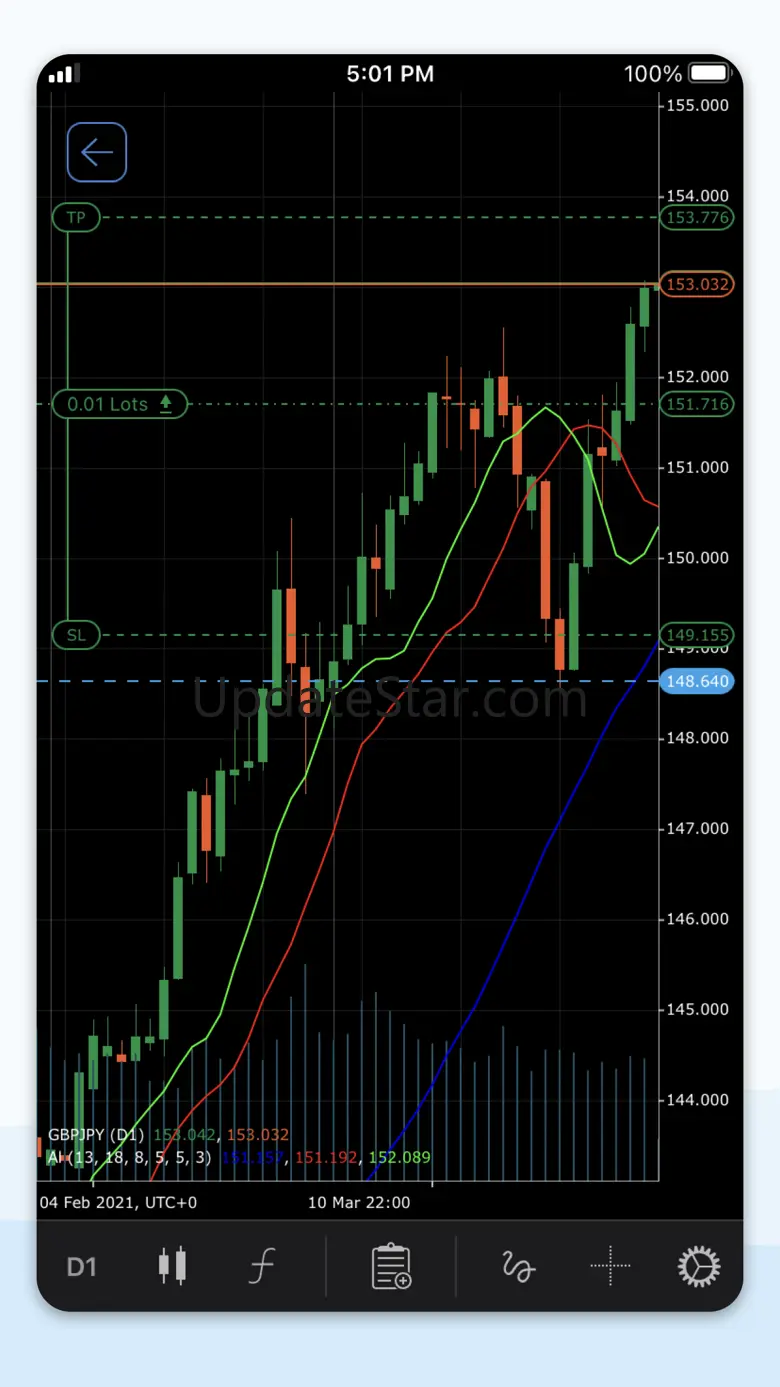Enable the crosshair cursor

[x=610, y=1266]
